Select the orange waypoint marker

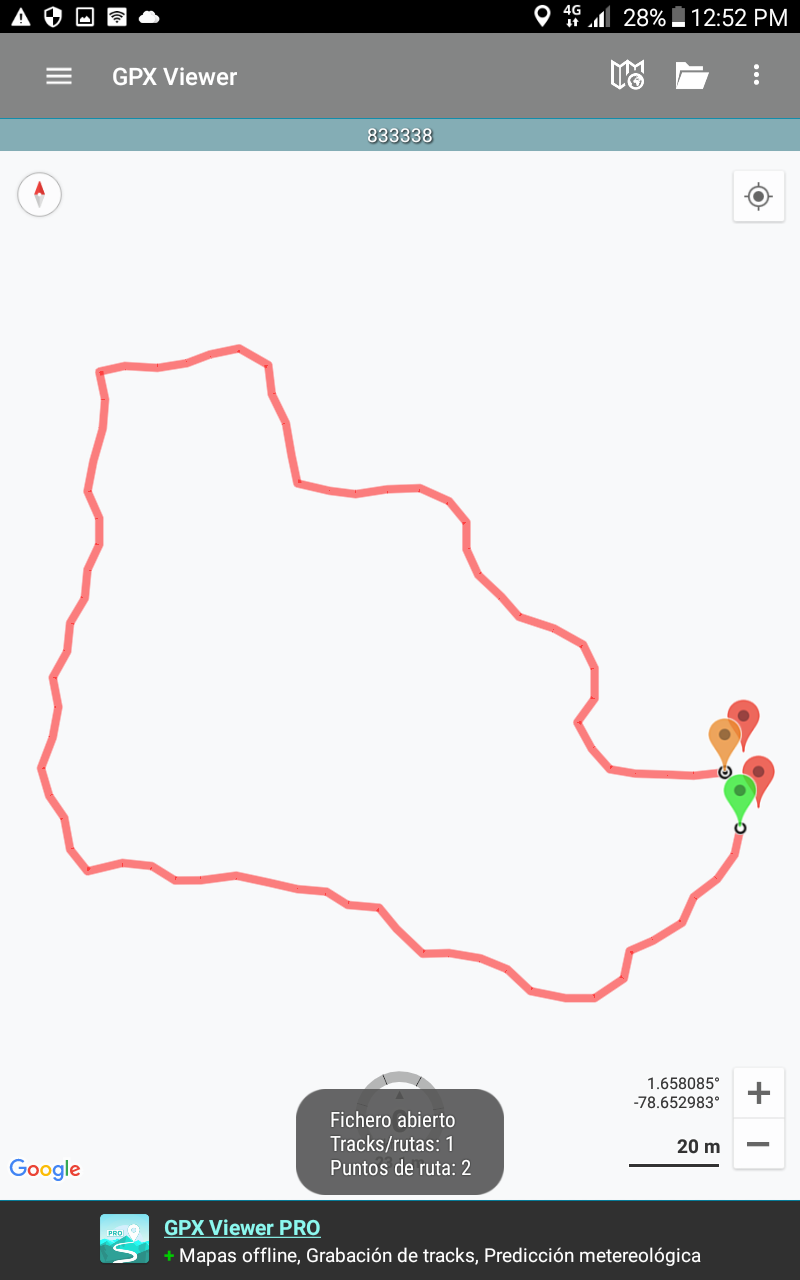coord(723,739)
